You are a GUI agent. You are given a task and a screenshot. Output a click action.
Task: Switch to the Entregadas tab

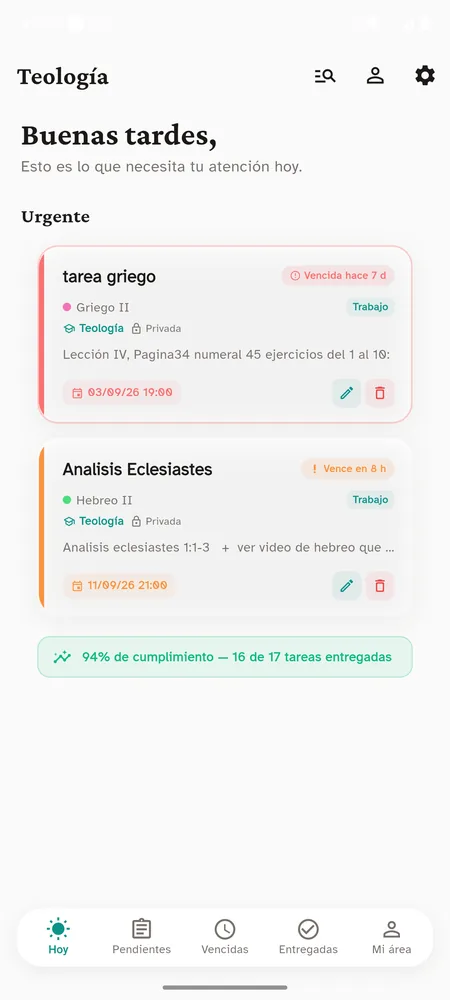coord(308,937)
